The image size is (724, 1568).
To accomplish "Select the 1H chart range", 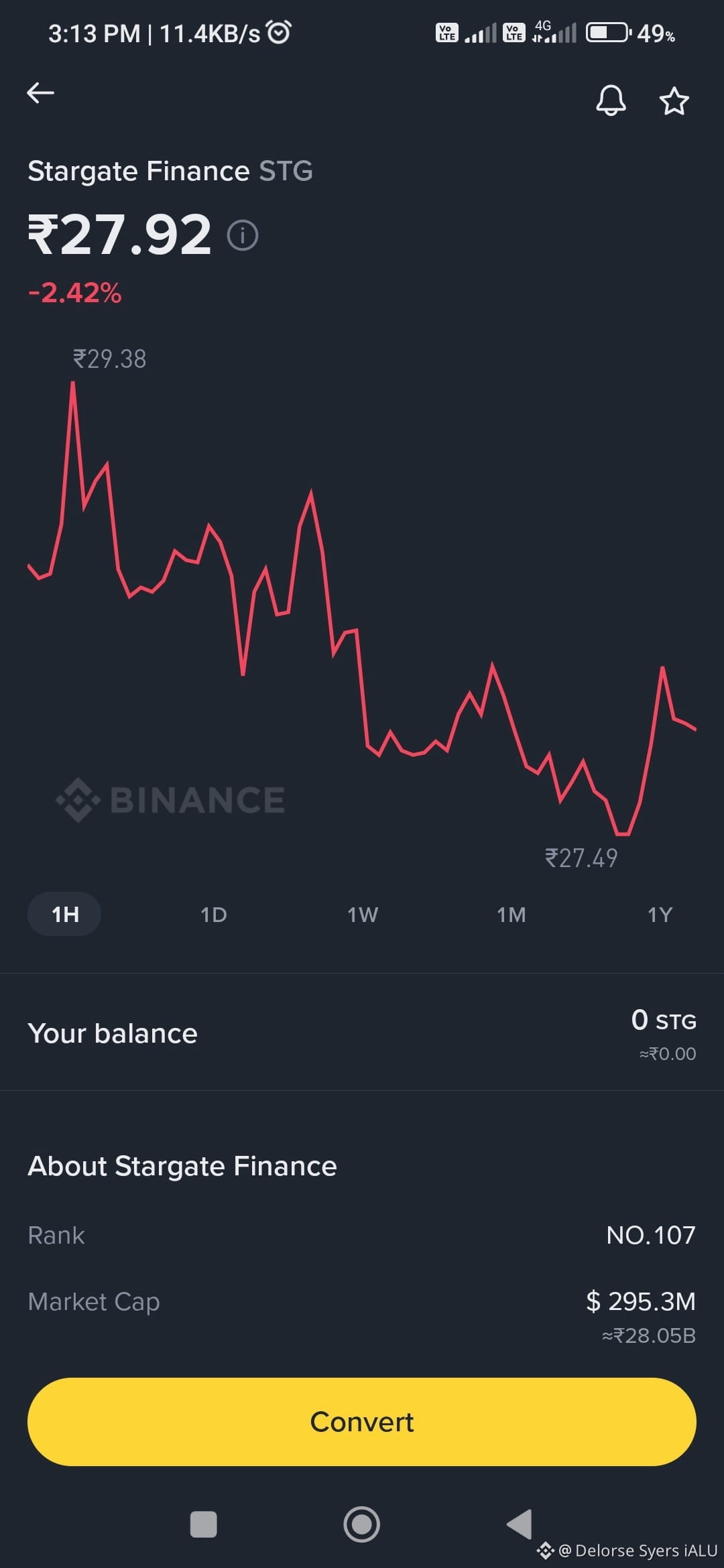I will coord(64,914).
